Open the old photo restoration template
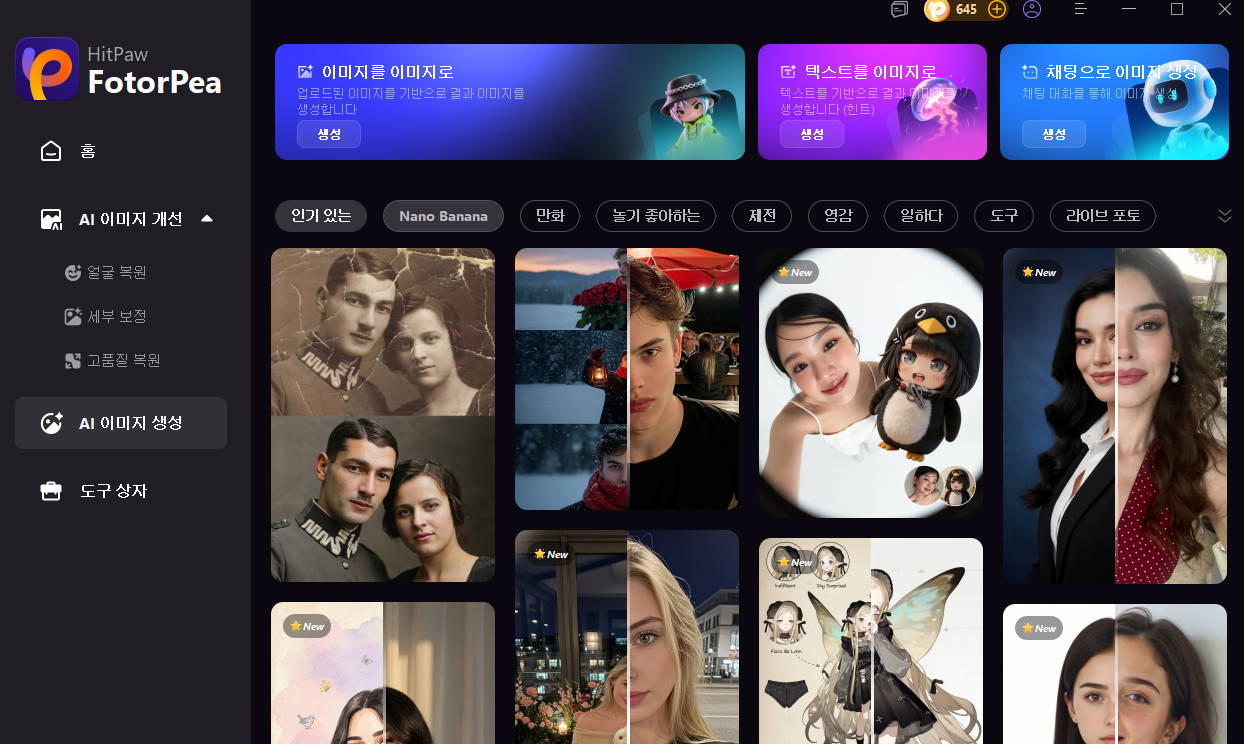This screenshot has width=1244, height=744. coord(383,414)
